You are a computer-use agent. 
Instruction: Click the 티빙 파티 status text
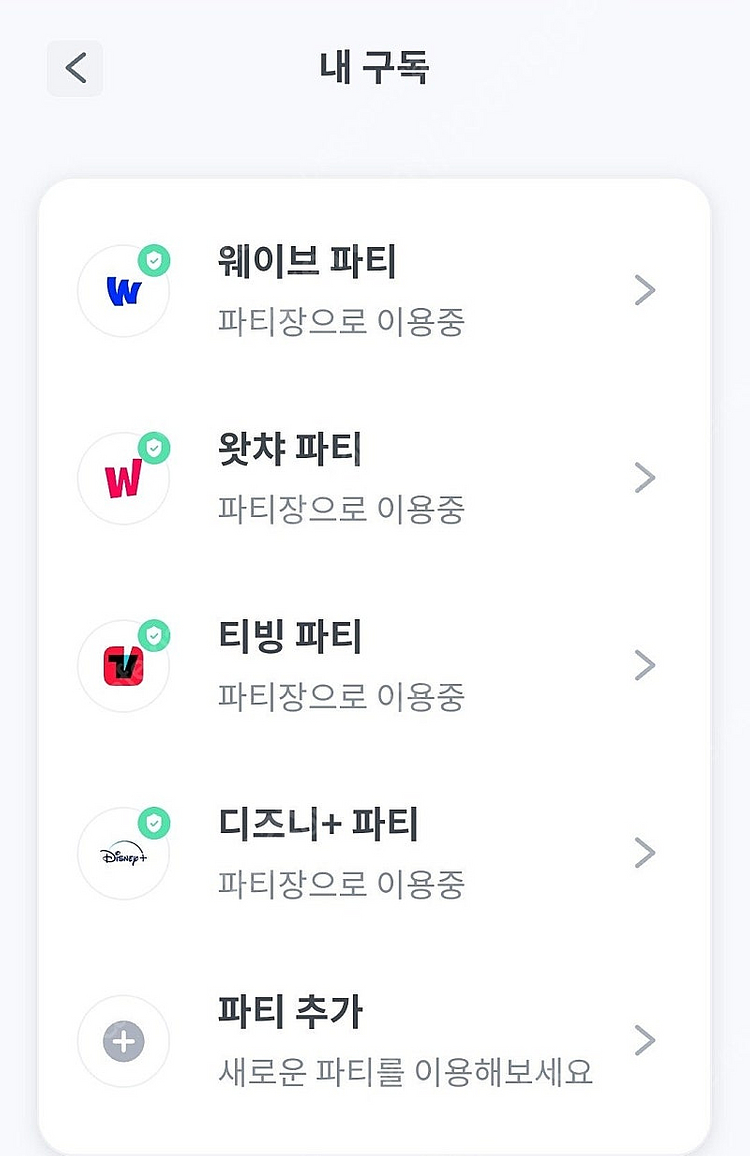tap(340, 697)
